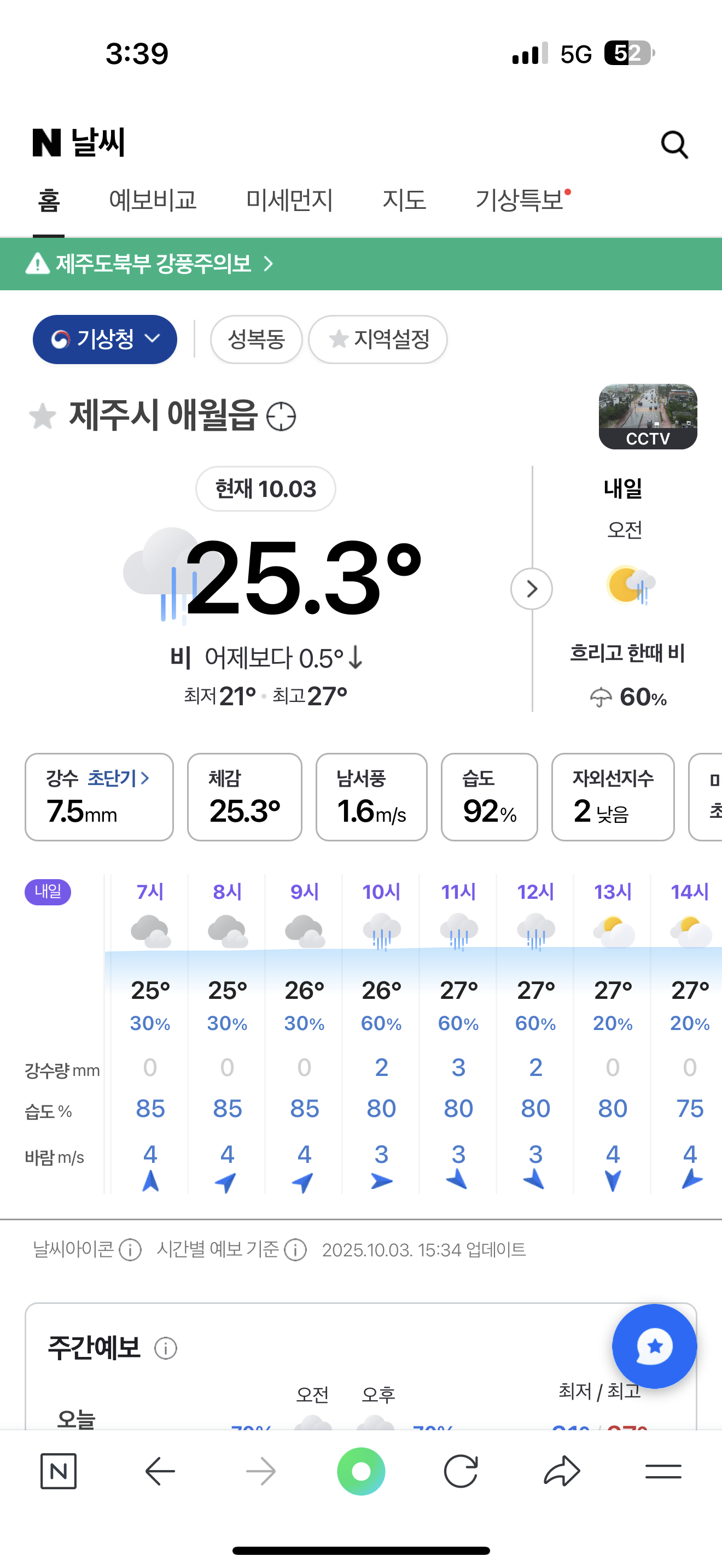Switch to the 예보비교 tab
The height and width of the screenshot is (1568, 722).
click(153, 200)
